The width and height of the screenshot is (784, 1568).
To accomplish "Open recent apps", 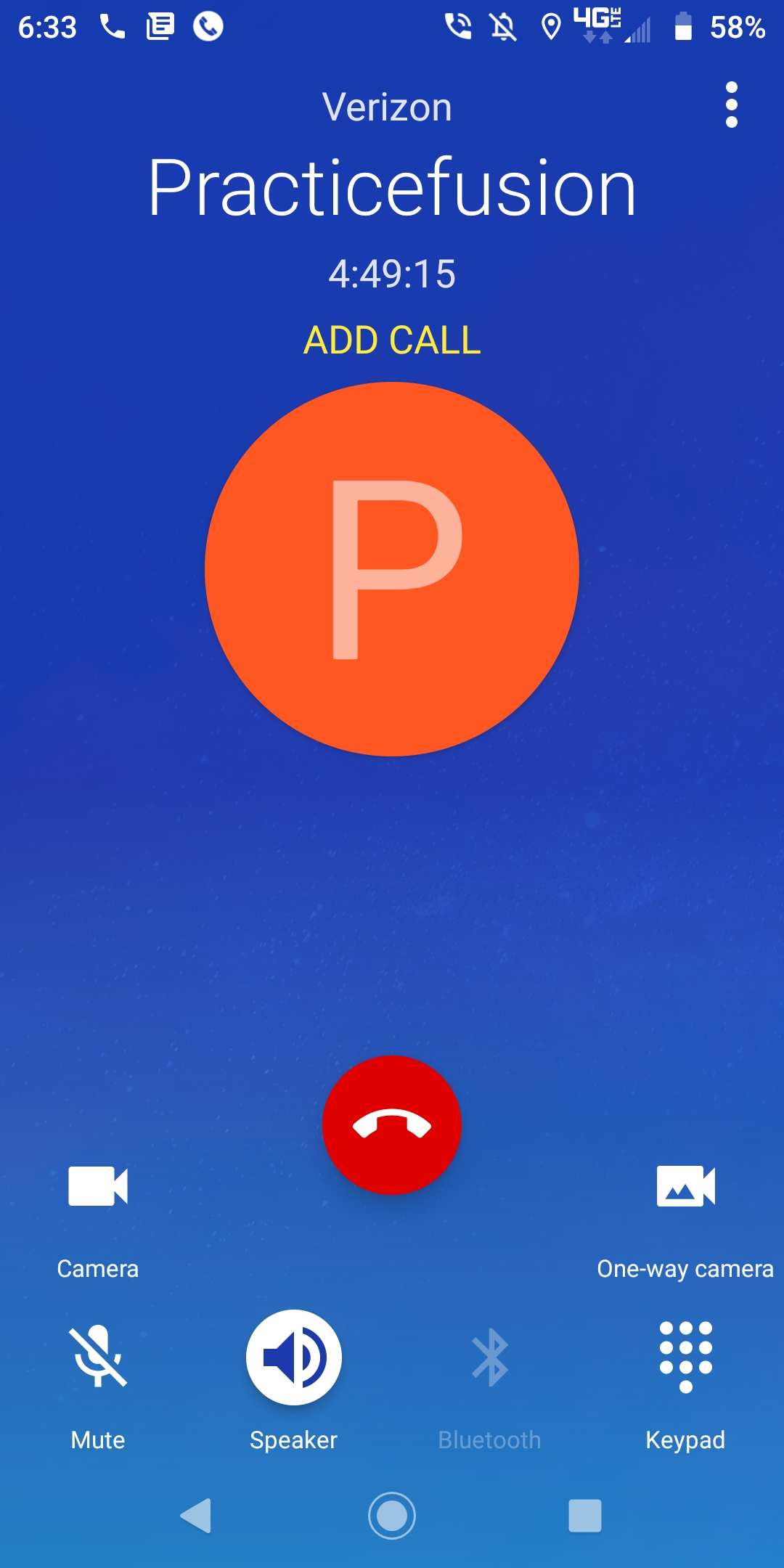I will [x=585, y=1516].
